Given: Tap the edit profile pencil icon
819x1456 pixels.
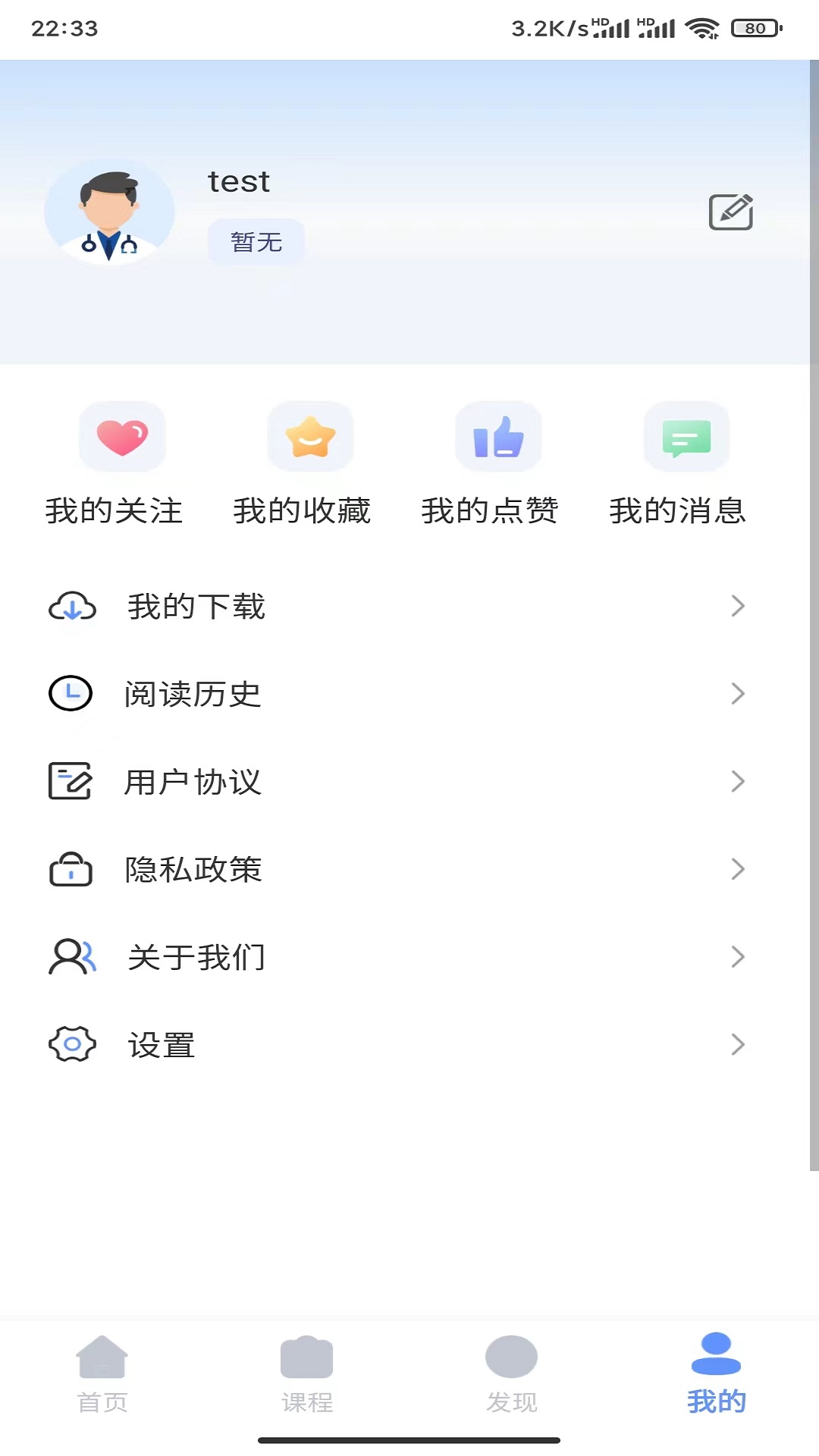Looking at the screenshot, I should point(730,212).
